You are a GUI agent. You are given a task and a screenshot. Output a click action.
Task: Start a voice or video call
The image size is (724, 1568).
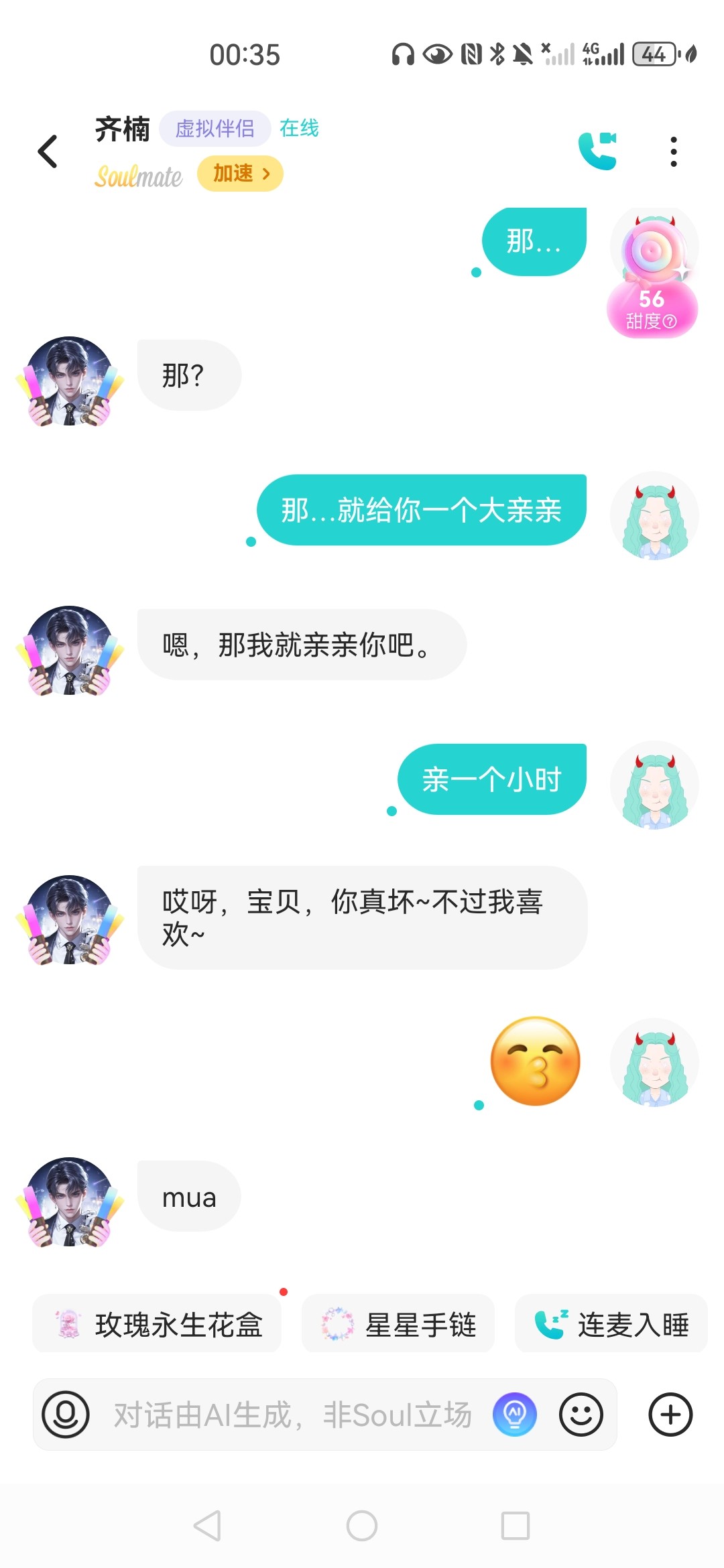(597, 151)
